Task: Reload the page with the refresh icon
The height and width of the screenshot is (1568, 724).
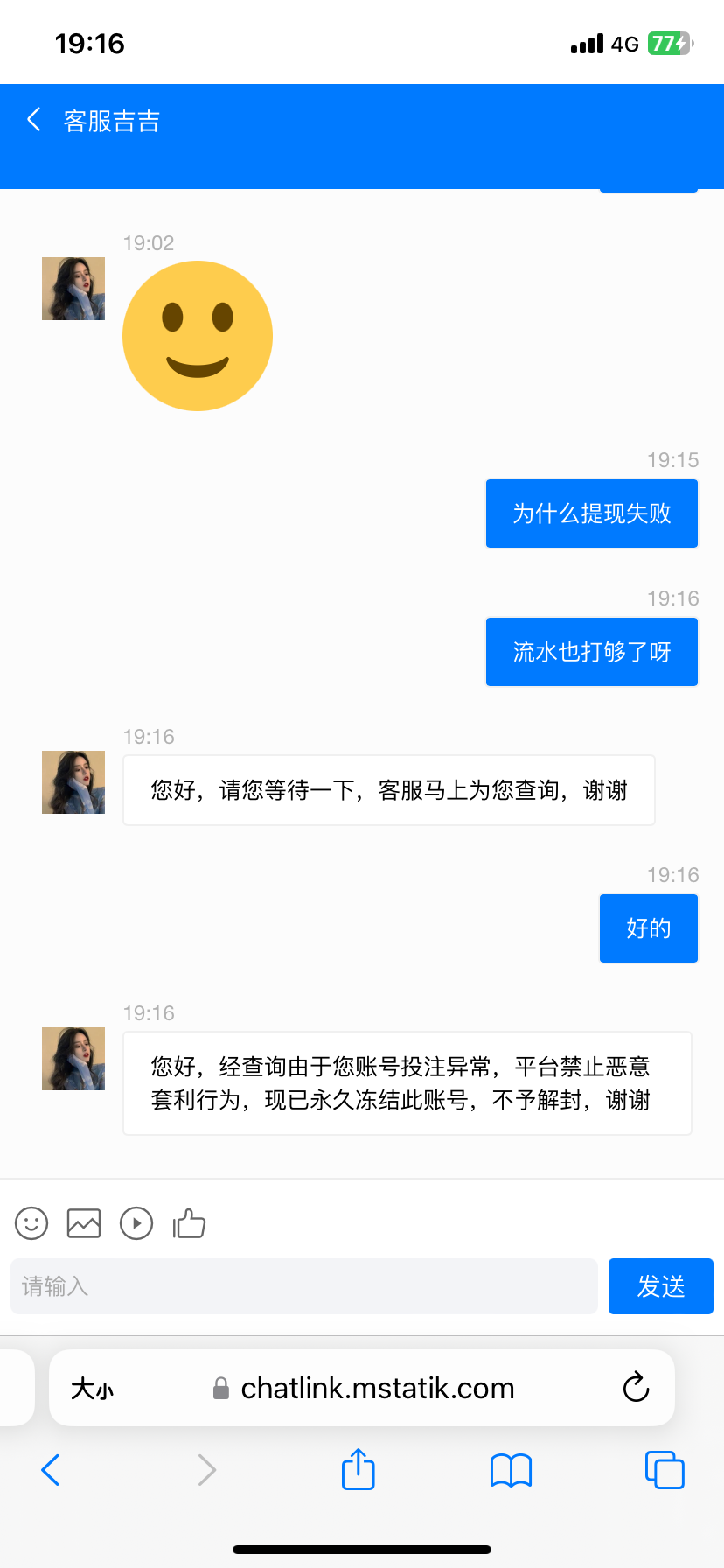Action: 636,1388
